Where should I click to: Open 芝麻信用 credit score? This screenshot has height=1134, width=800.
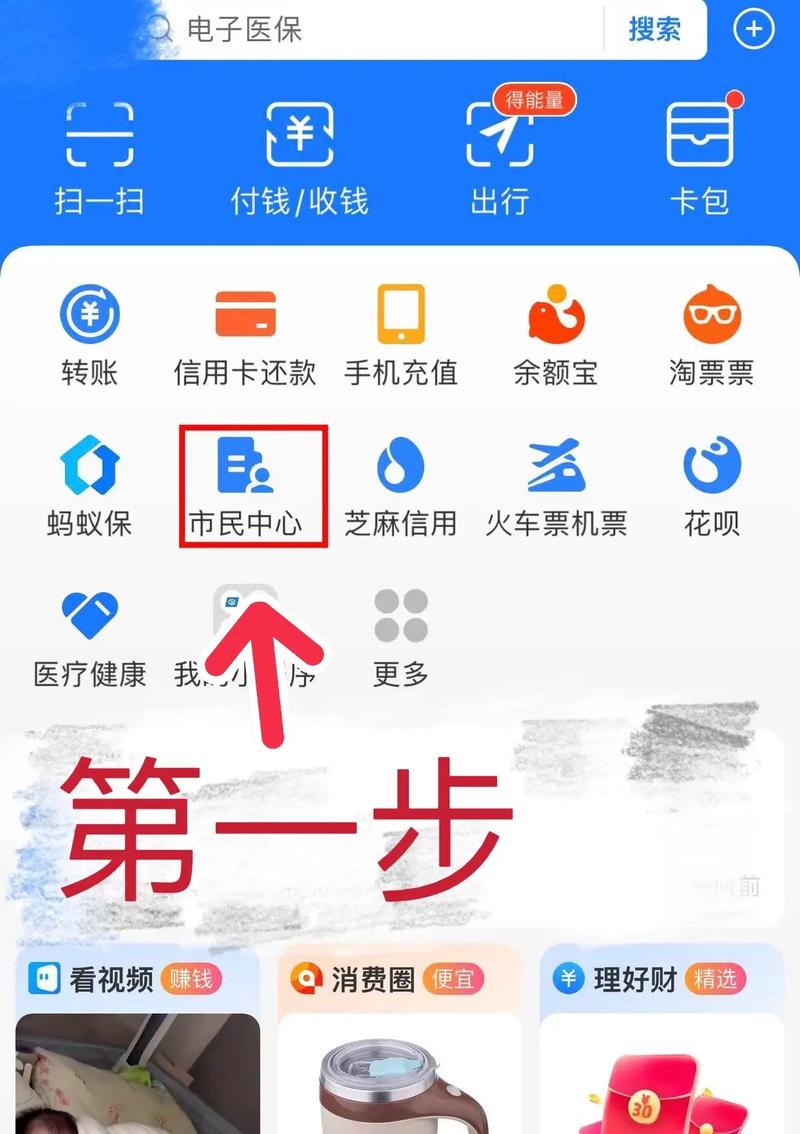click(x=400, y=485)
